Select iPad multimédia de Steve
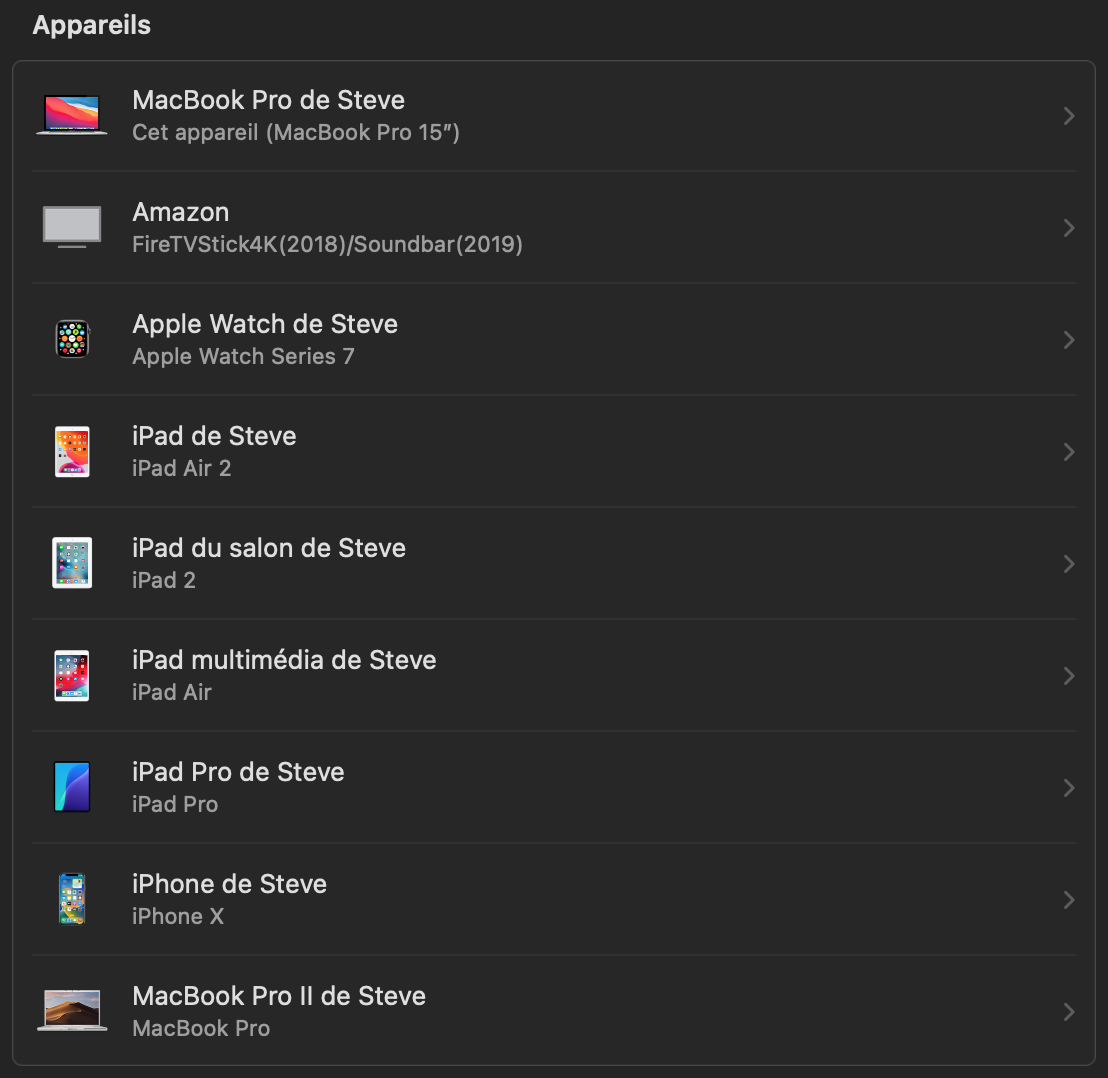 (x=554, y=675)
